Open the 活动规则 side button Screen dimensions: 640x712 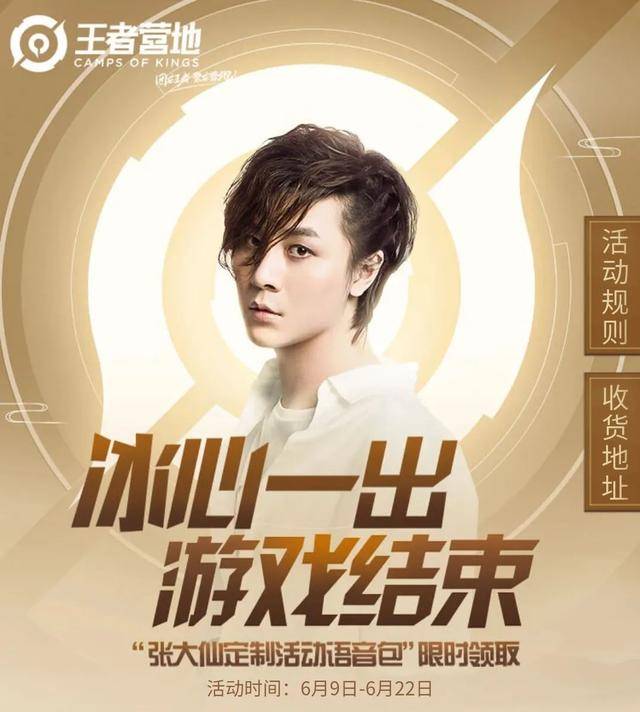pyautogui.click(x=614, y=285)
